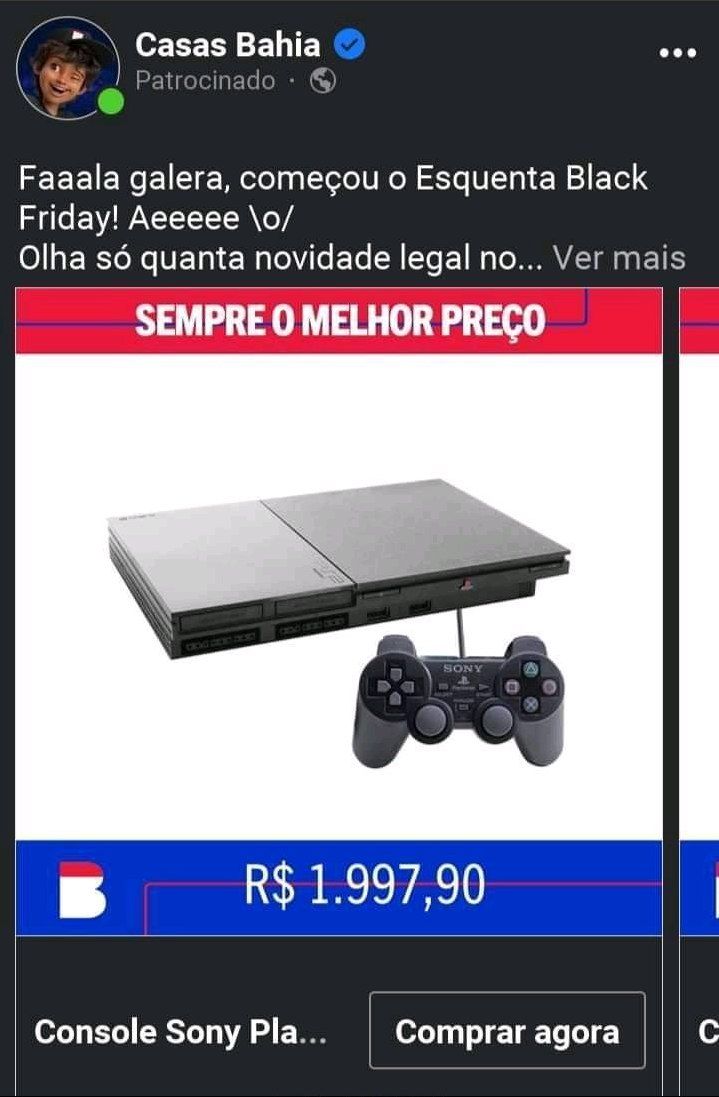Image resolution: width=719 pixels, height=1097 pixels.
Task: Open the Casas Bahia page name
Action: click(x=227, y=45)
